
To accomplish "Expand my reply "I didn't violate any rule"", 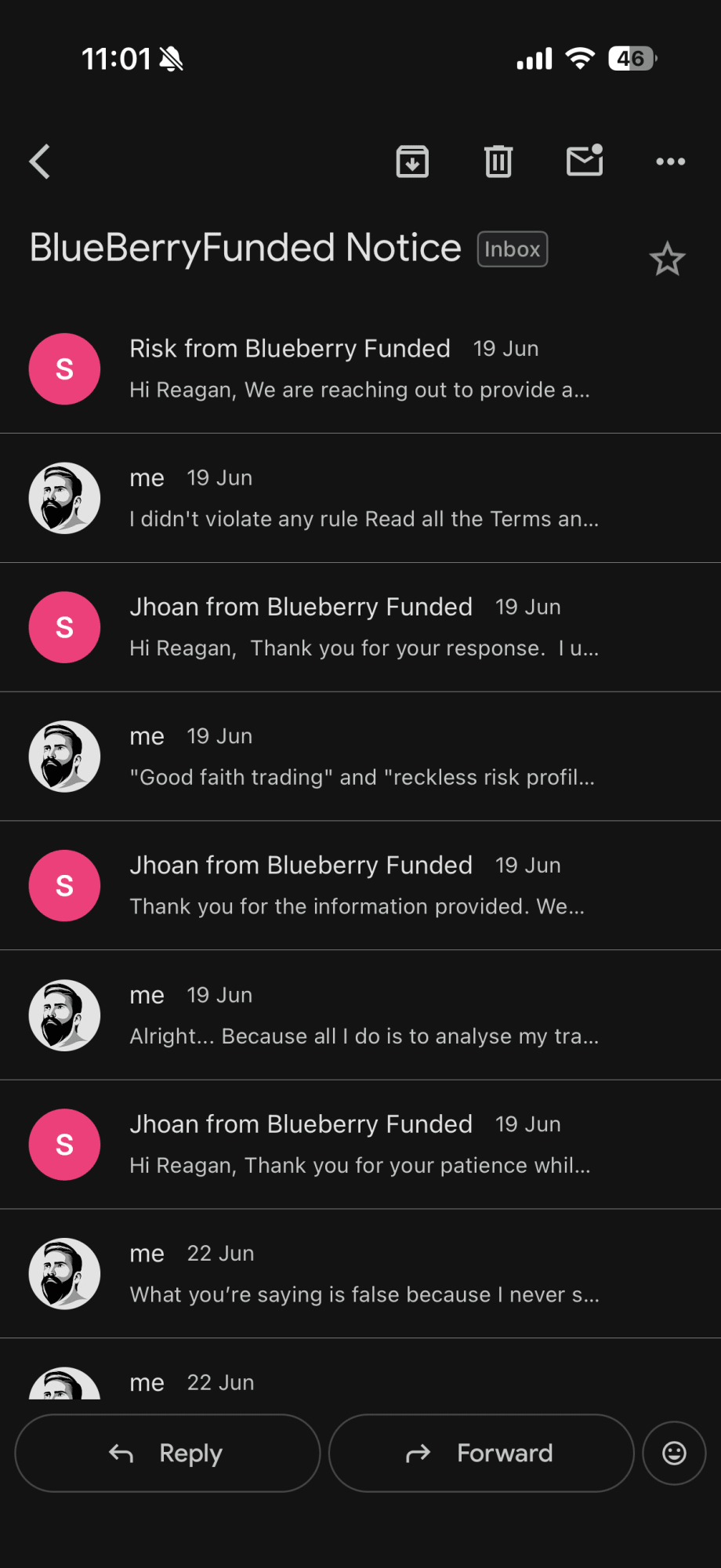I will pyautogui.click(x=360, y=498).
